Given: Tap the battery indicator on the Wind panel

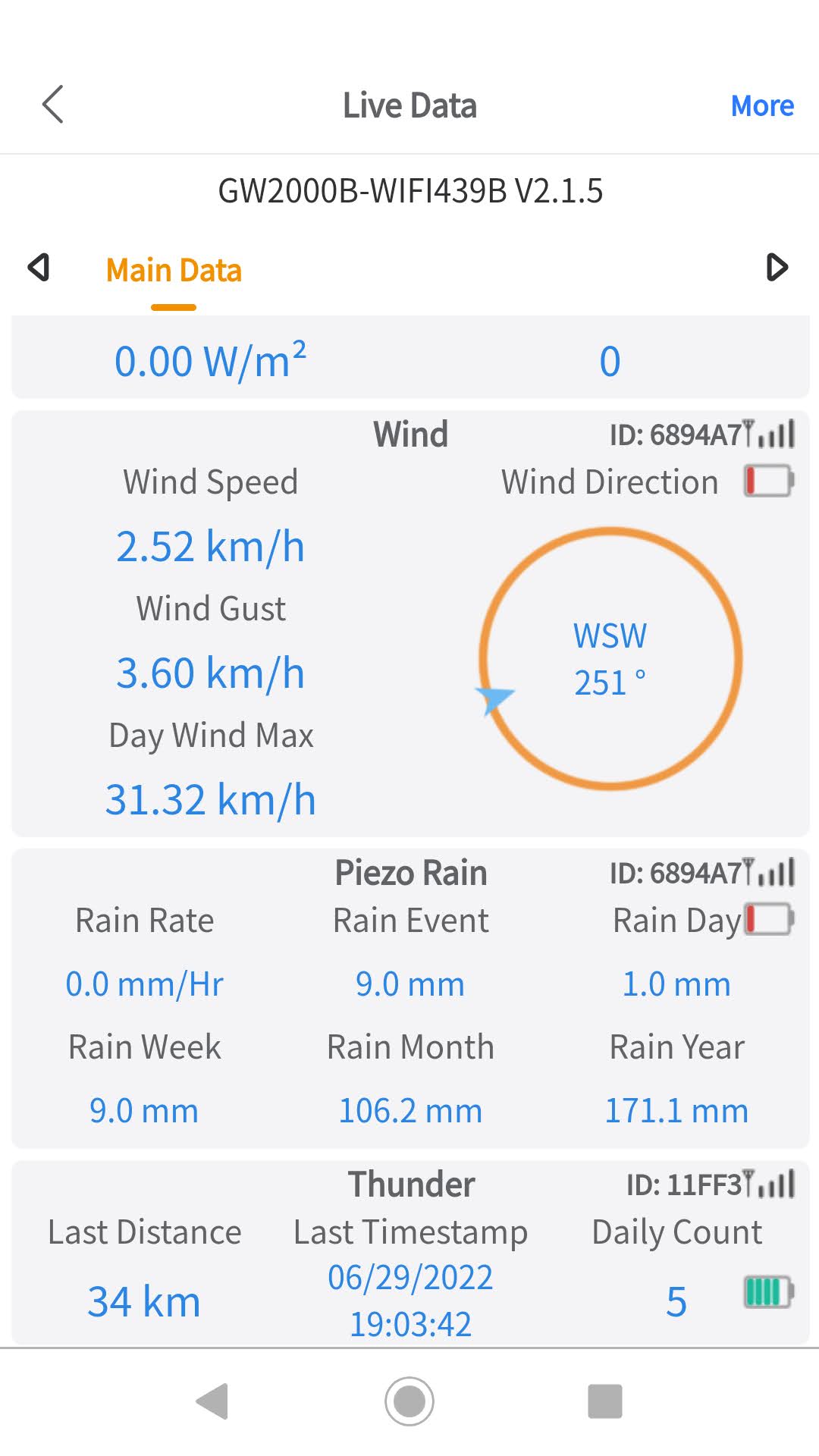Looking at the screenshot, I should (767, 481).
